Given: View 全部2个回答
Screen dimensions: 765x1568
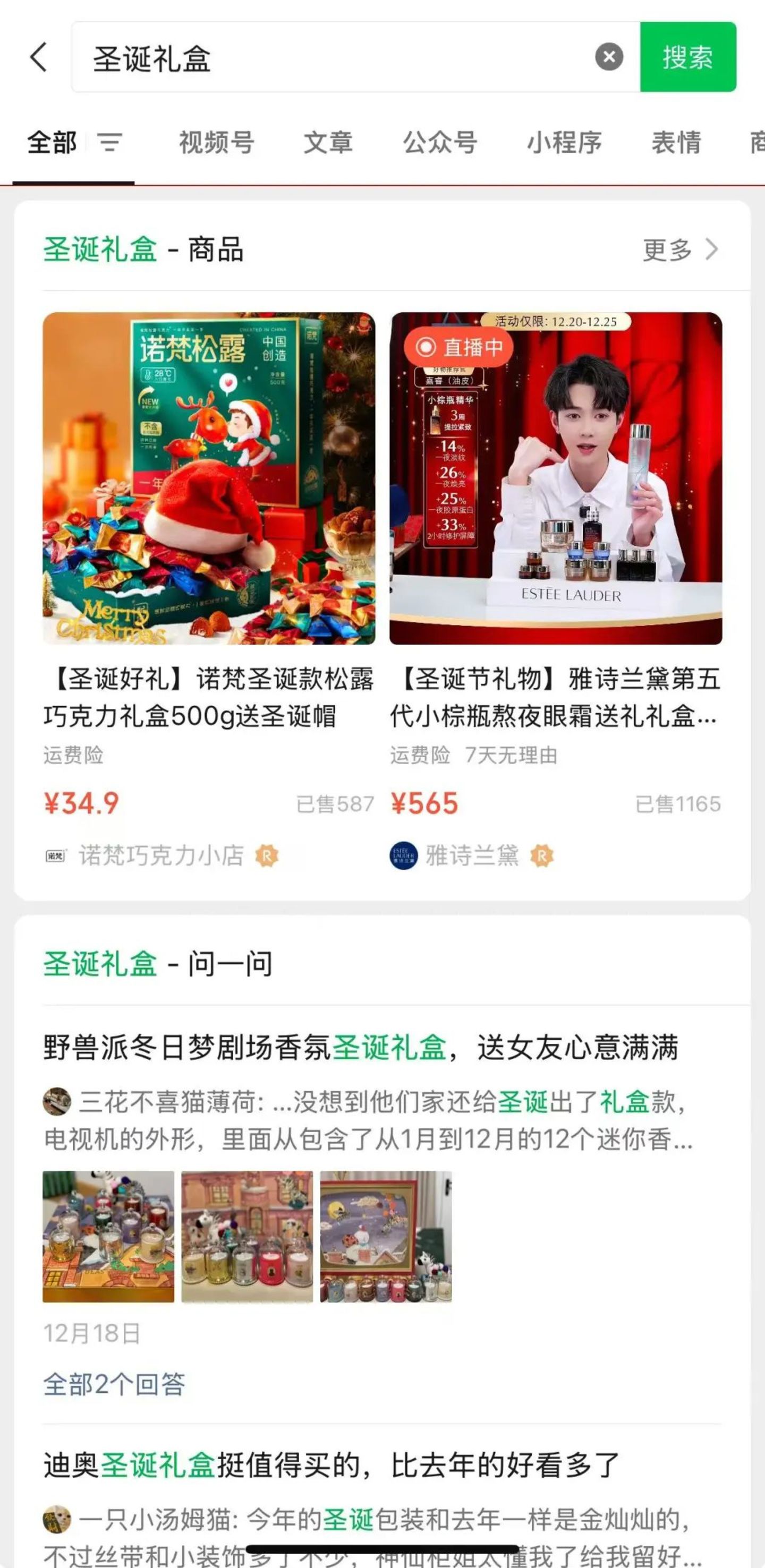Looking at the screenshot, I should tap(114, 1384).
